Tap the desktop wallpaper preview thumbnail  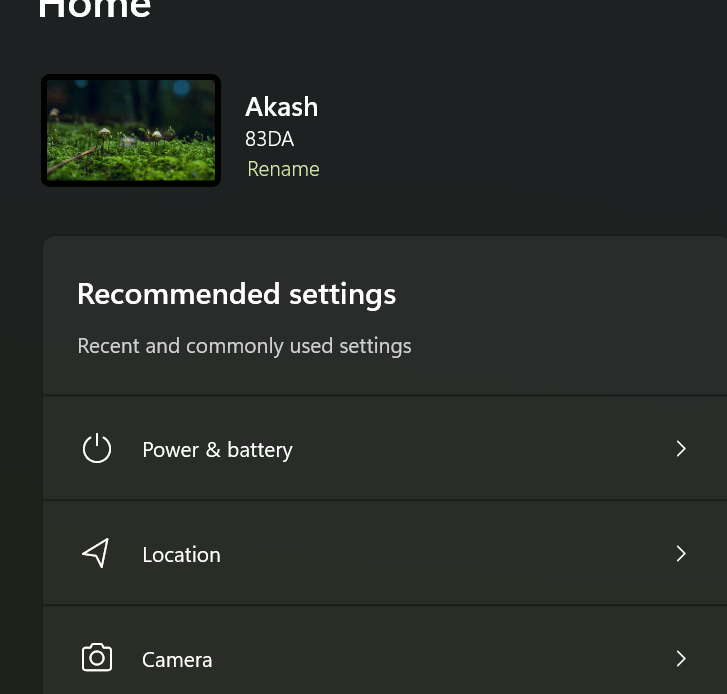tap(131, 131)
